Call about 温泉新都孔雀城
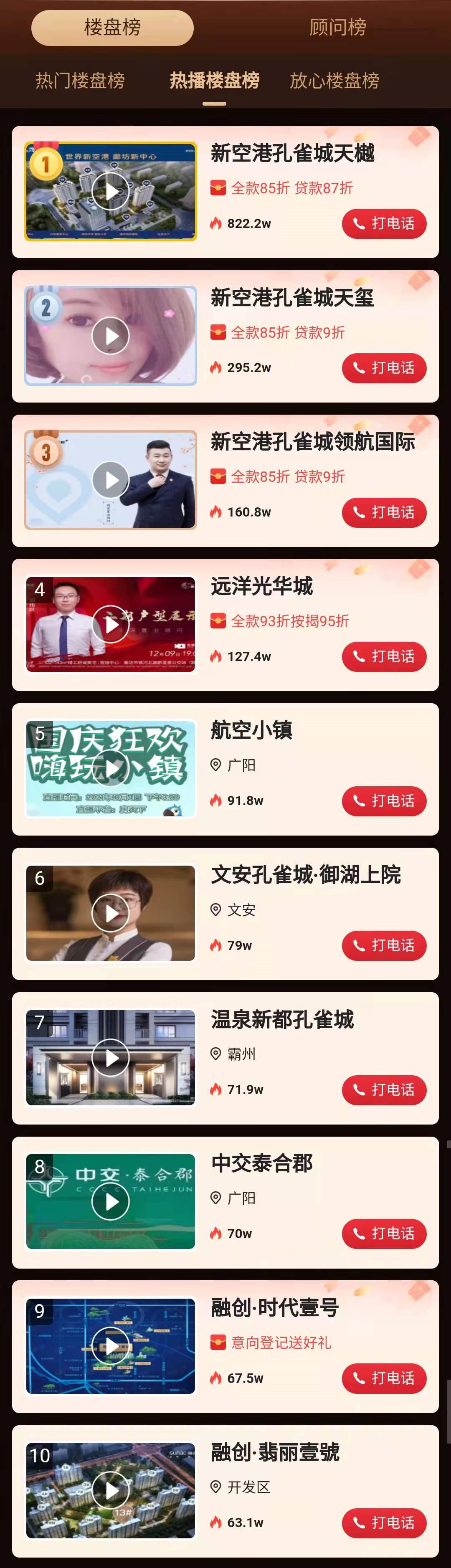451x1568 pixels. pyautogui.click(x=383, y=1089)
